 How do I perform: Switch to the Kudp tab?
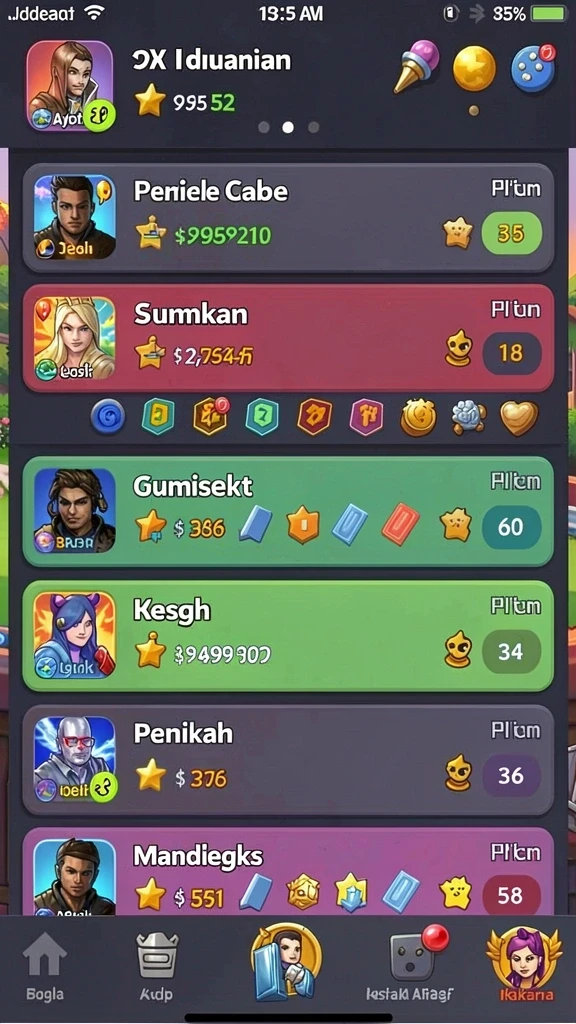click(x=157, y=967)
